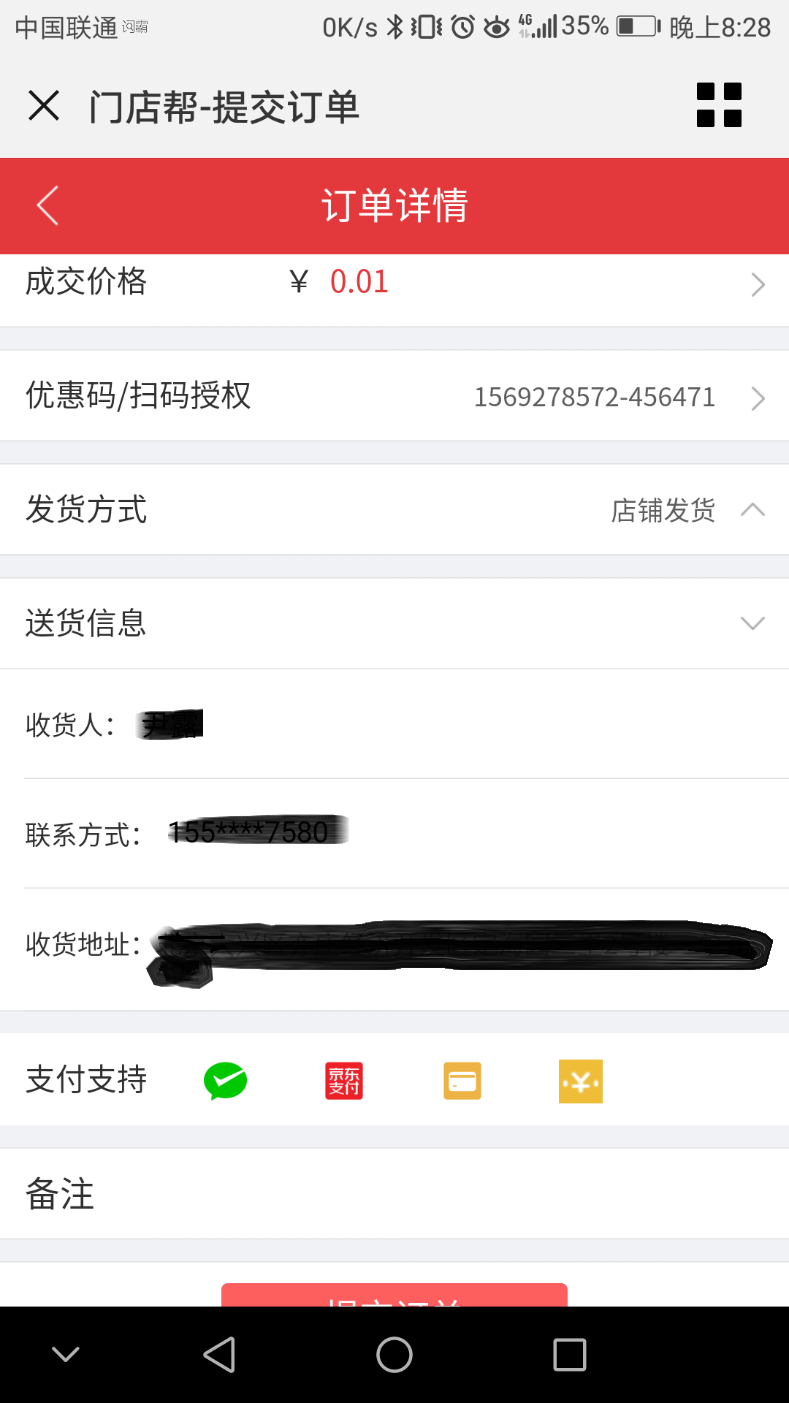Go back from 订单详情
789x1403 pixels.
point(48,206)
